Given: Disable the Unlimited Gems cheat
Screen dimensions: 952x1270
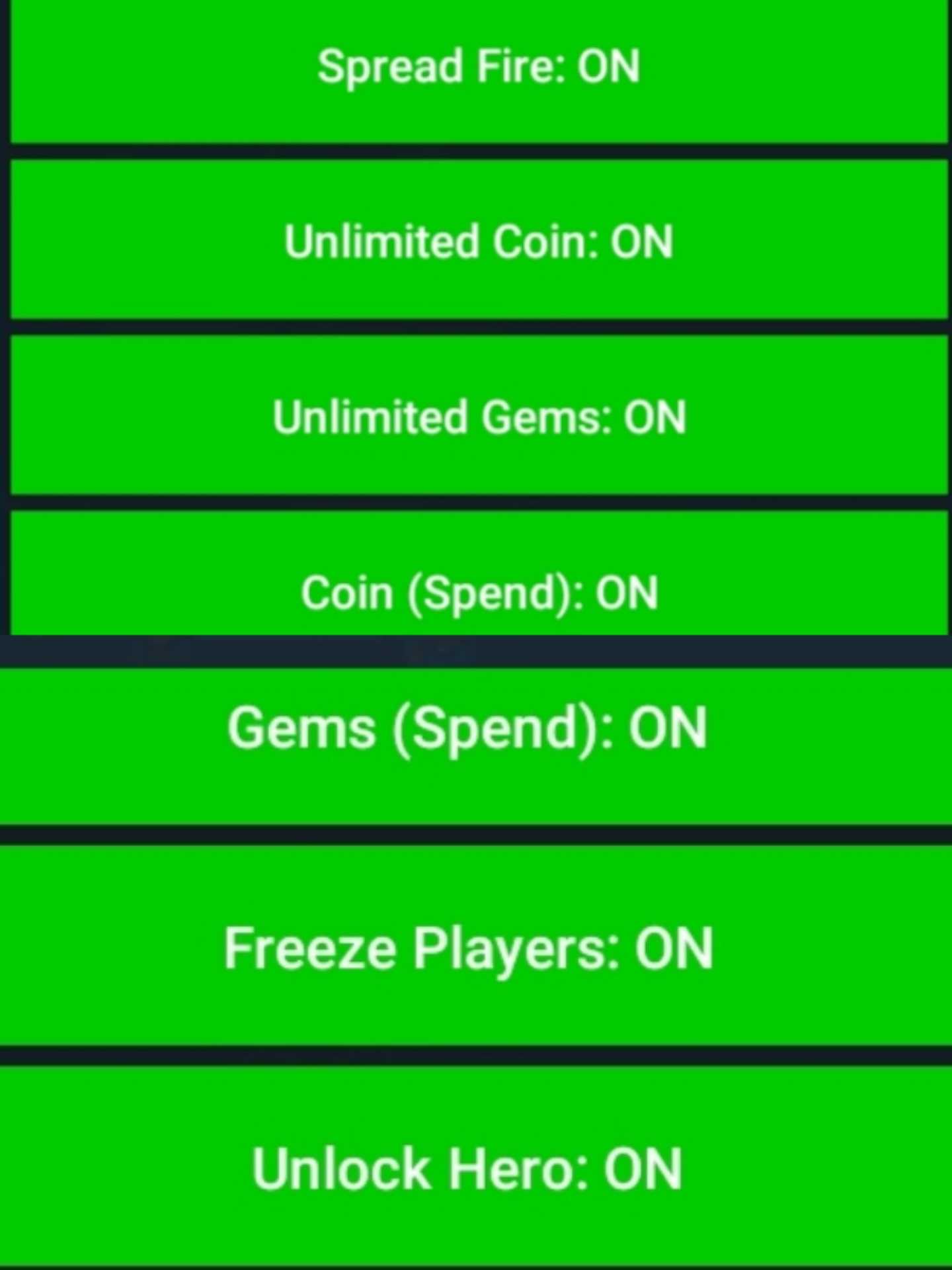Looking at the screenshot, I should [479, 417].
